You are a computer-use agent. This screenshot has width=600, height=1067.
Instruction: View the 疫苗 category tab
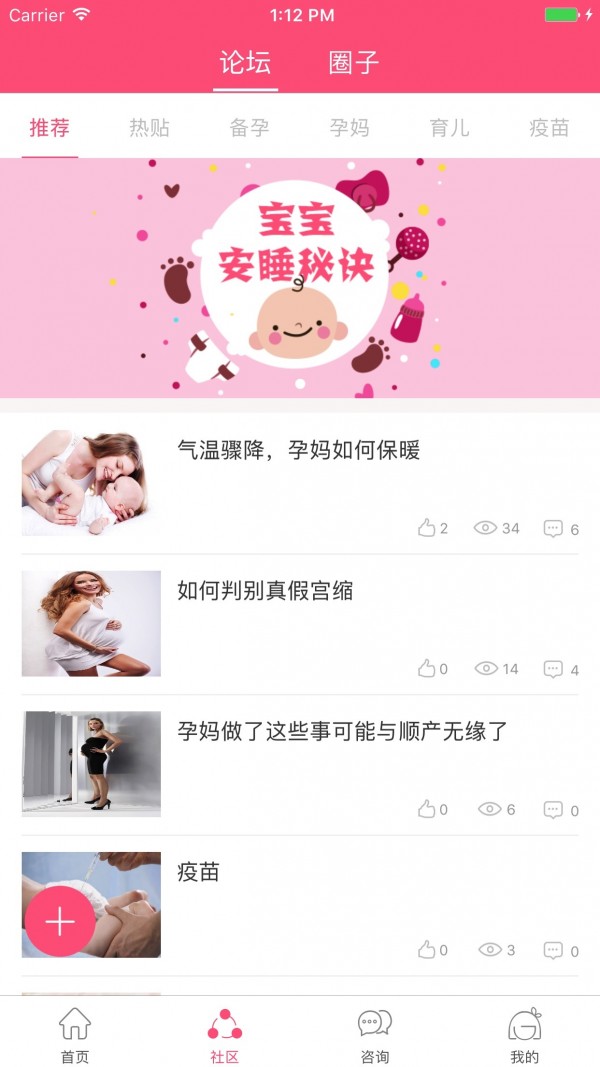[x=549, y=128]
